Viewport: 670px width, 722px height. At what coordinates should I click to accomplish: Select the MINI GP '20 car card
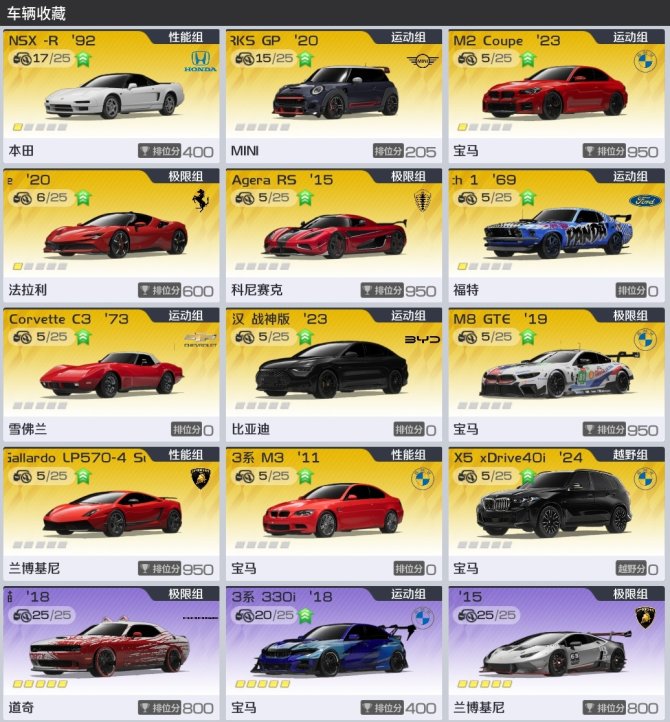point(334,96)
